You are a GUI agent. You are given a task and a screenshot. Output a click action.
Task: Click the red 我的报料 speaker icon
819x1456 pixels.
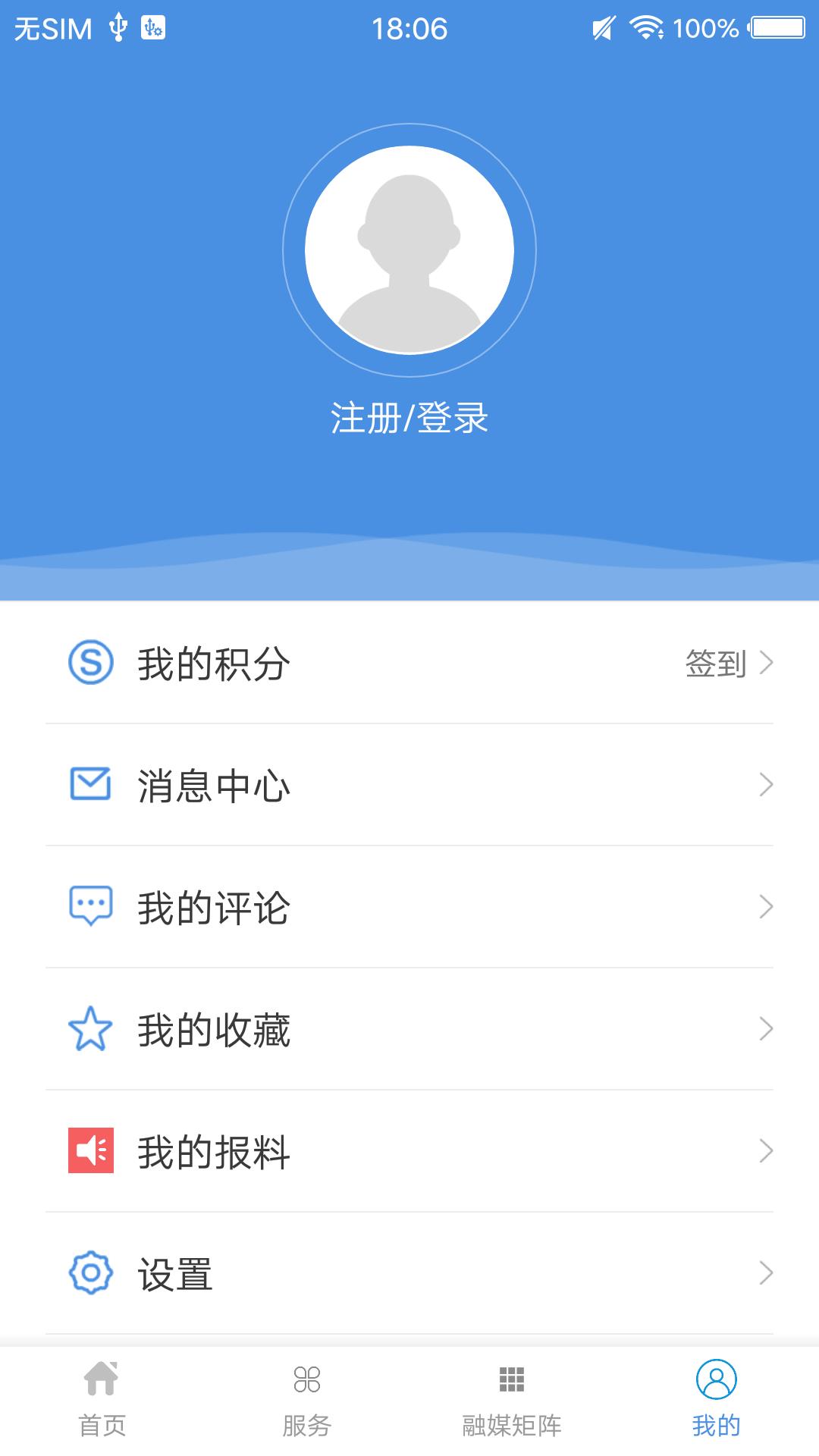coord(89,1151)
